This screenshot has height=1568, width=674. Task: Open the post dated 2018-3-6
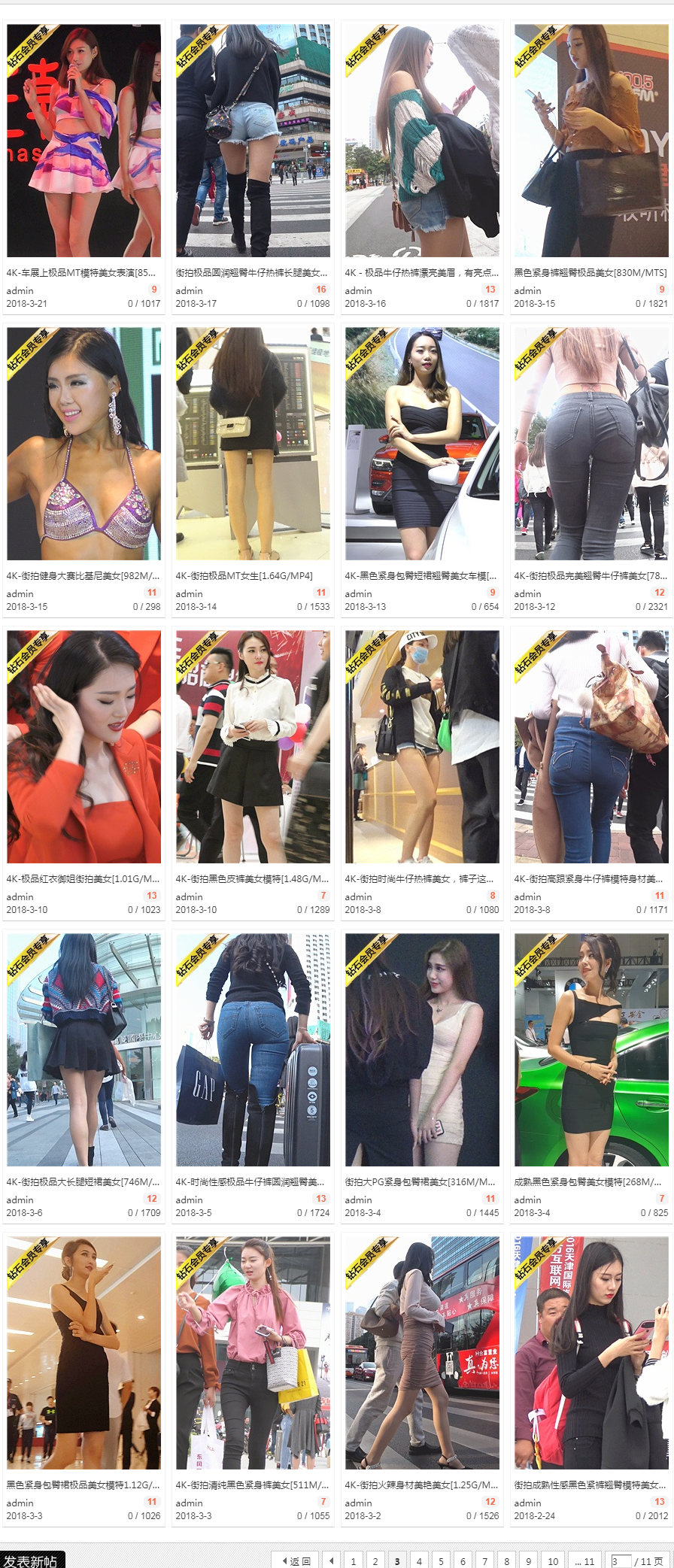(x=83, y=1182)
